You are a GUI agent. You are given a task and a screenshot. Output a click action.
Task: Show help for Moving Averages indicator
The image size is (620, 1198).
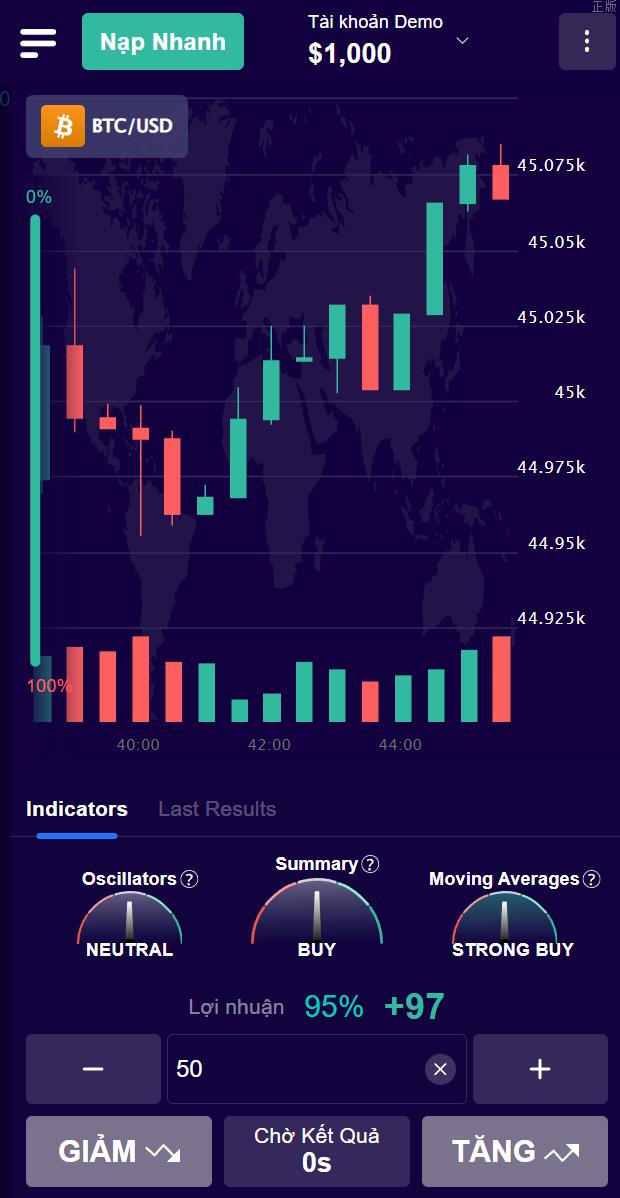tap(592, 879)
